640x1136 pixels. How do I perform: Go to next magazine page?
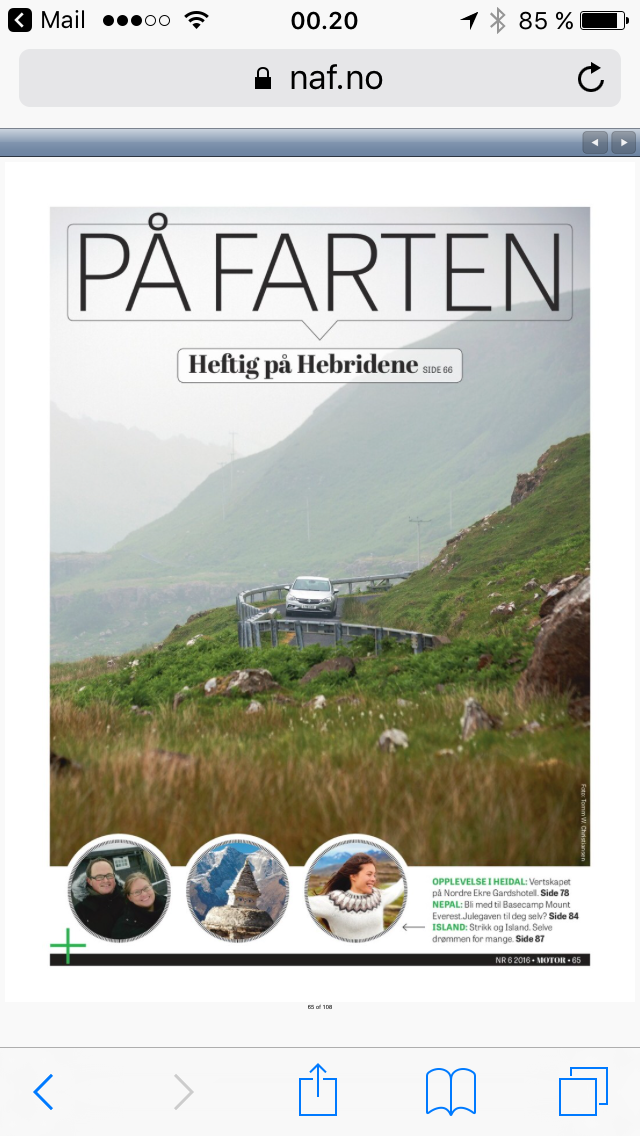click(x=624, y=143)
